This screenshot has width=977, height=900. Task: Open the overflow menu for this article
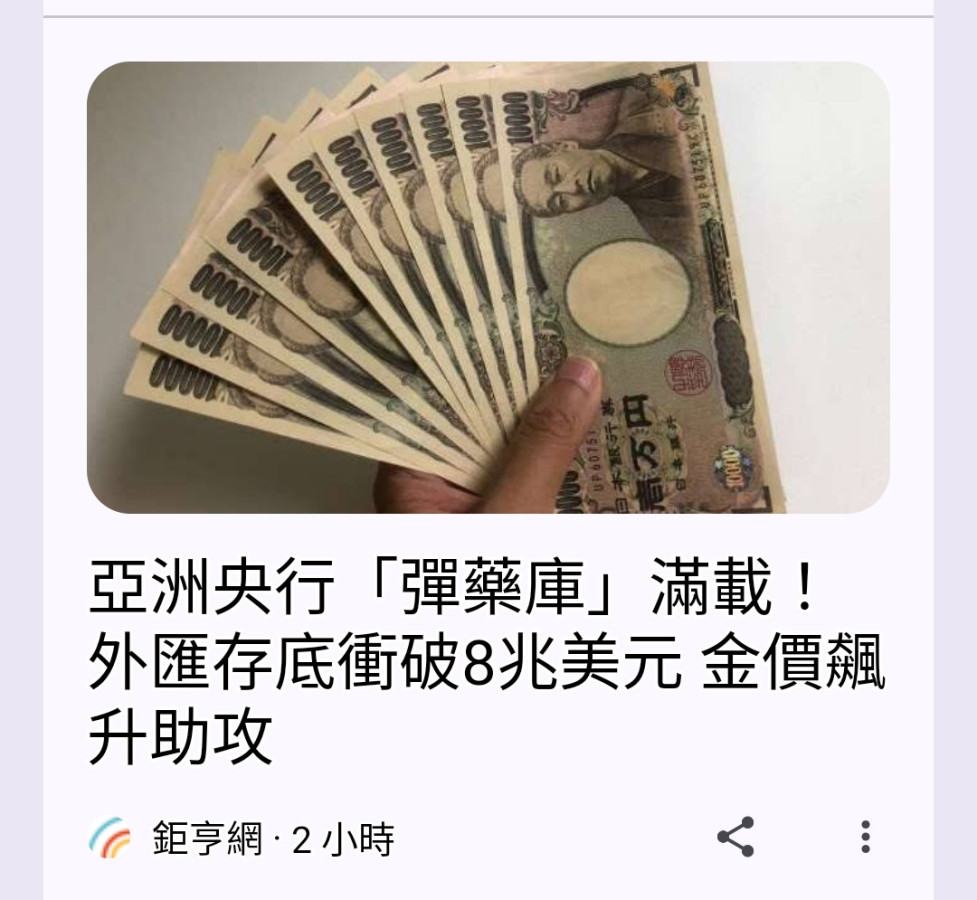(865, 837)
